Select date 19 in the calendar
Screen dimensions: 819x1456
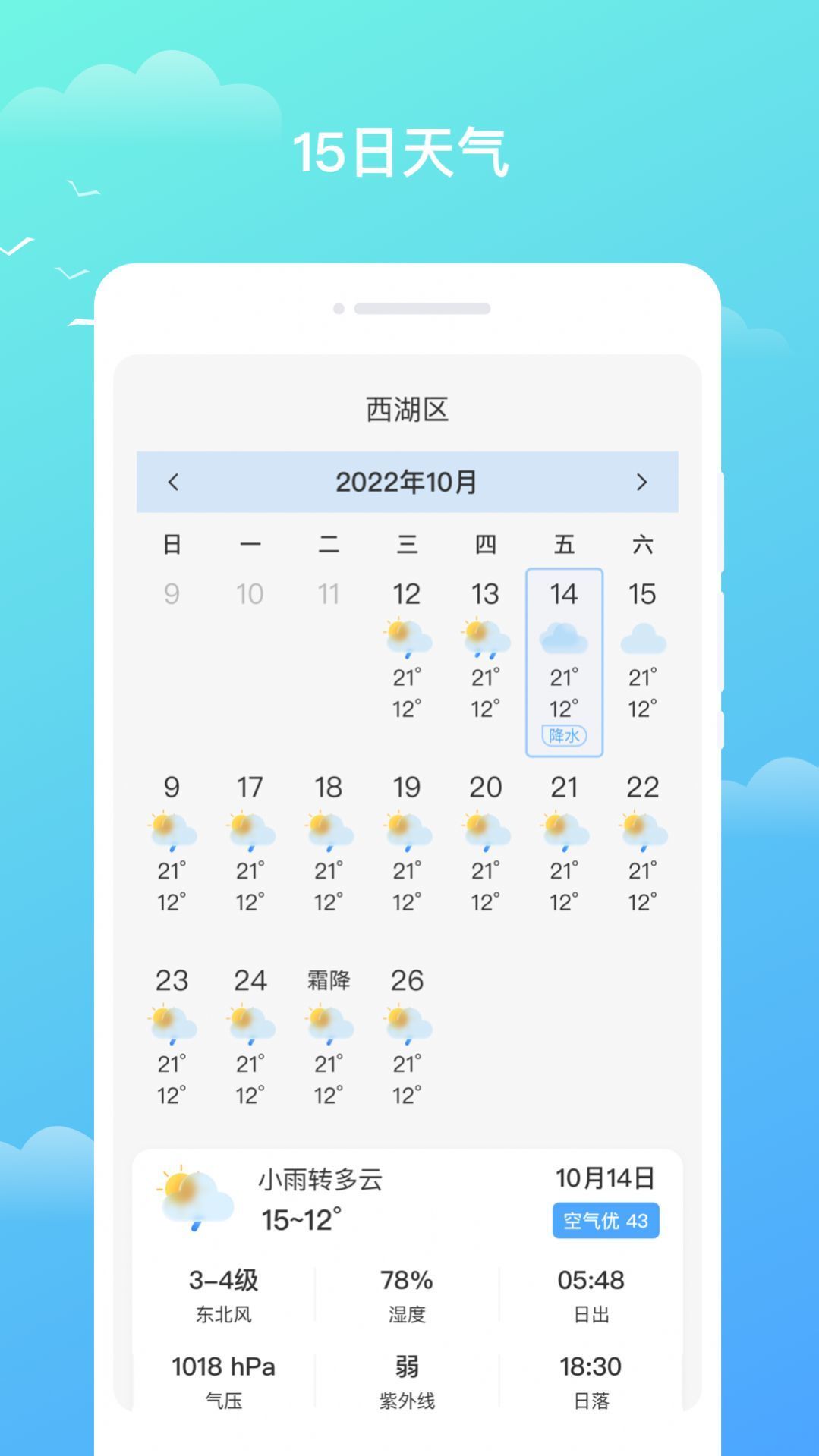click(408, 788)
